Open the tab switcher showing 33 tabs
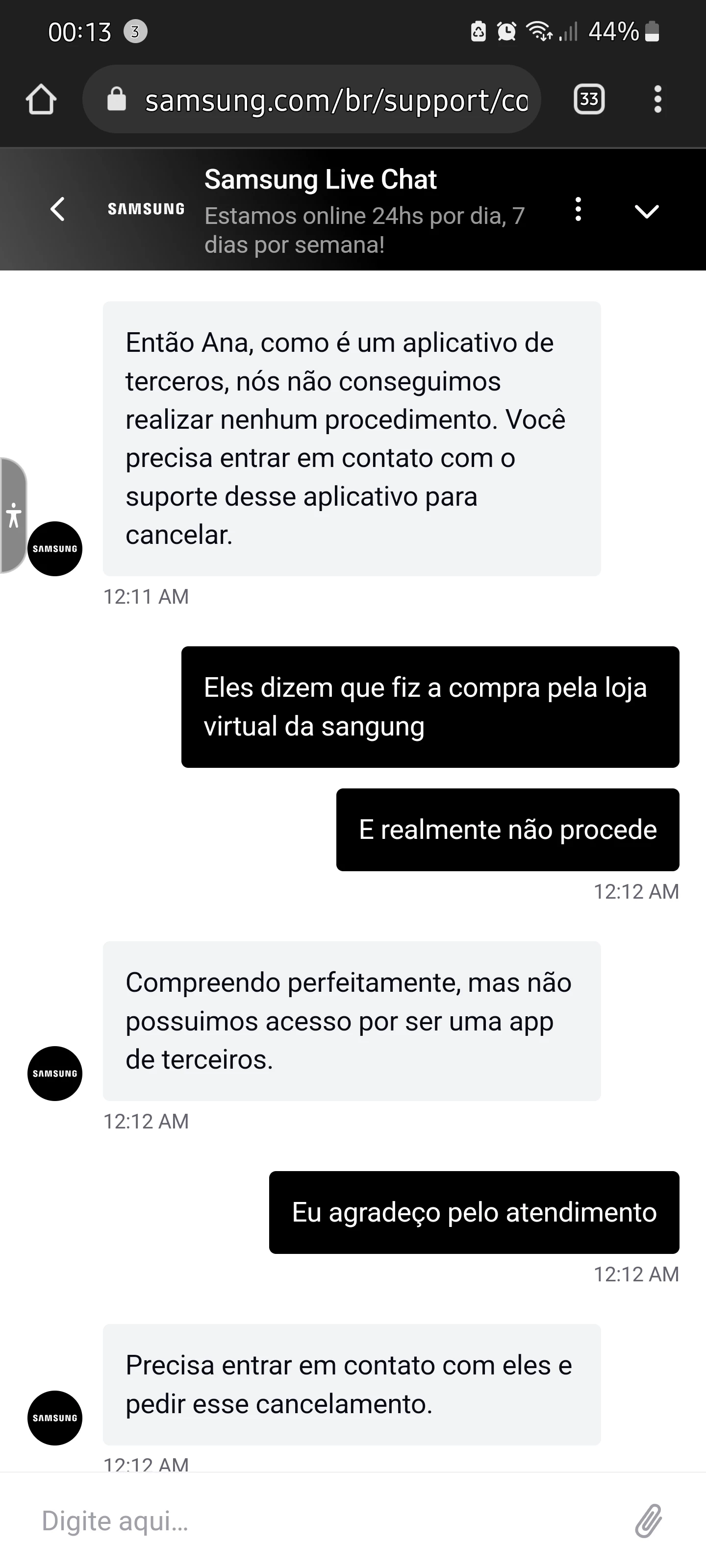The height and width of the screenshot is (1568, 706). point(588,99)
